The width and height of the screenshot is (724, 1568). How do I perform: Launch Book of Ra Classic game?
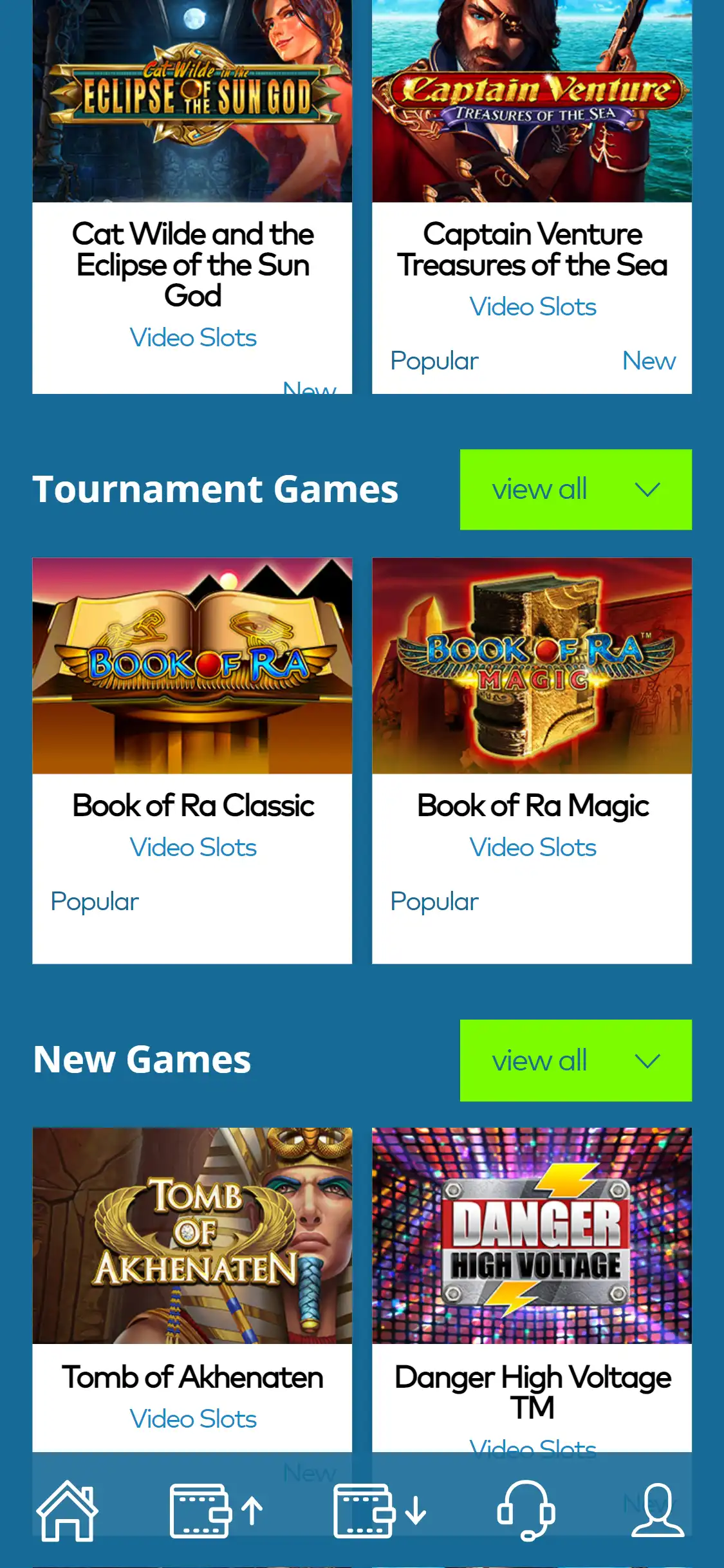click(192, 708)
